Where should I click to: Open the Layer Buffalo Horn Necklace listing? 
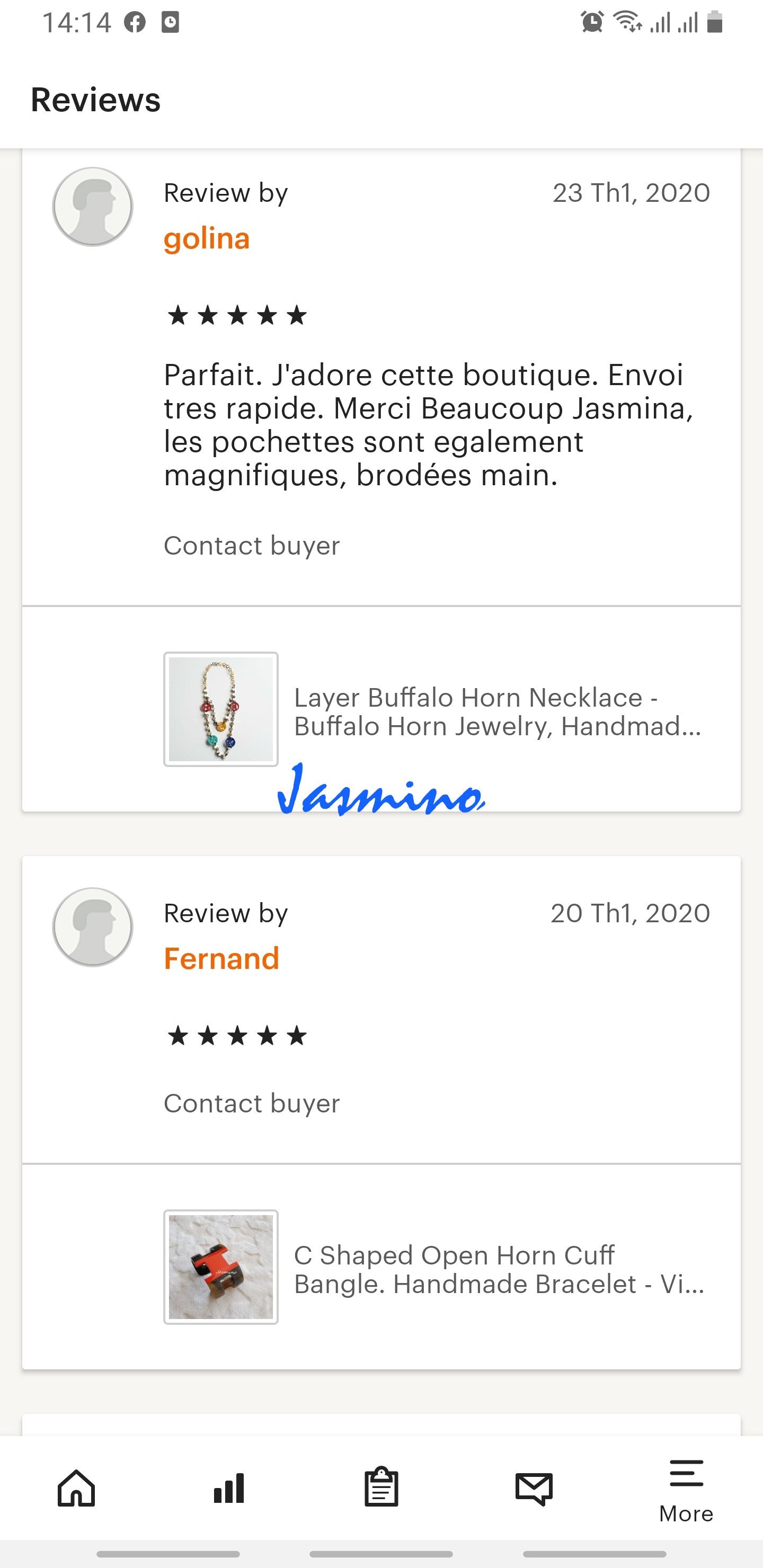[x=496, y=711]
